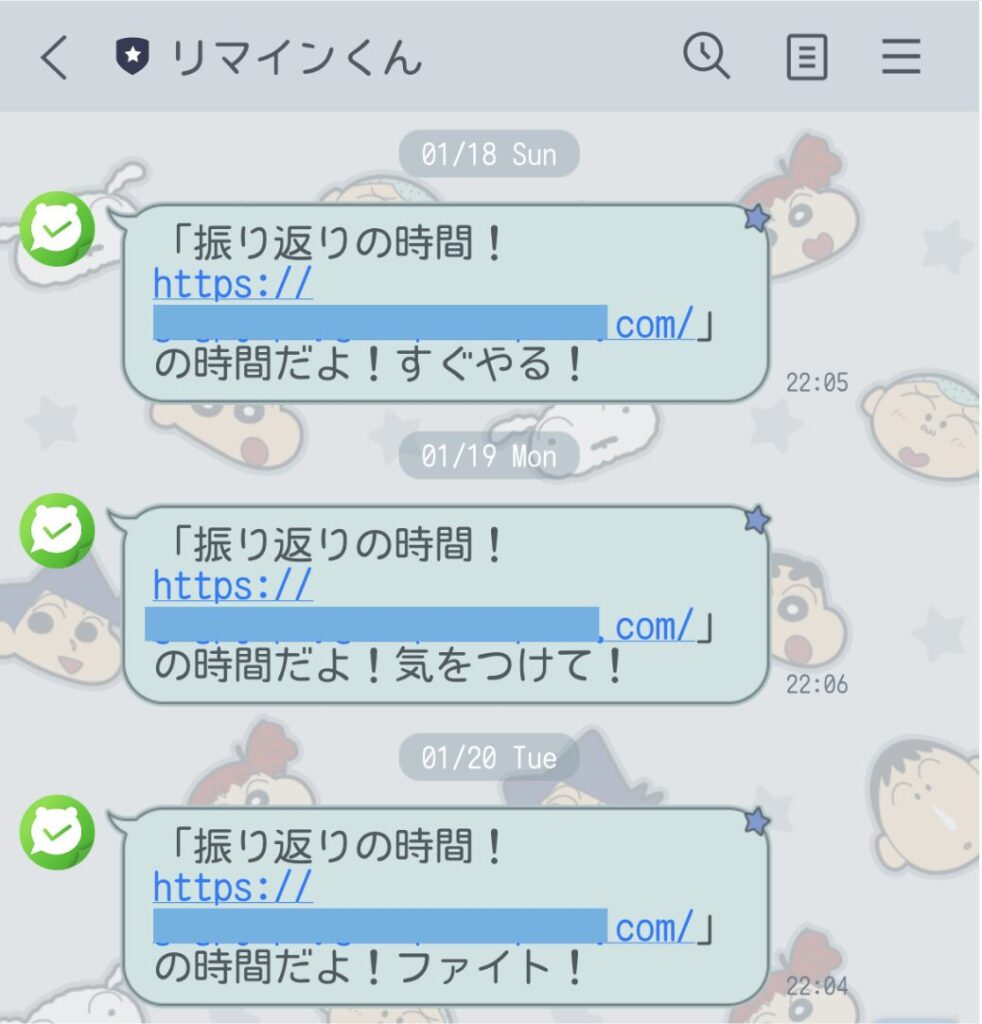Open the link in the すぐやる！ message
The image size is (982, 1024).
pos(233,286)
